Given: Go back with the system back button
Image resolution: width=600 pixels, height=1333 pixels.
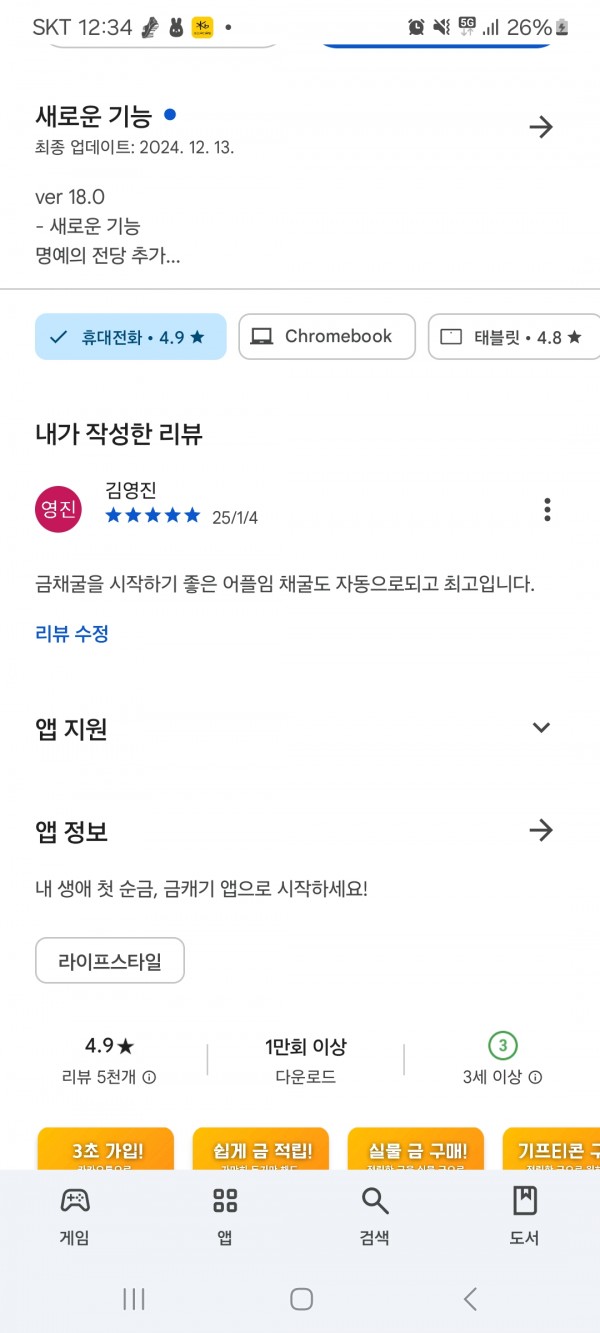Looking at the screenshot, I should pyautogui.click(x=470, y=1299).
